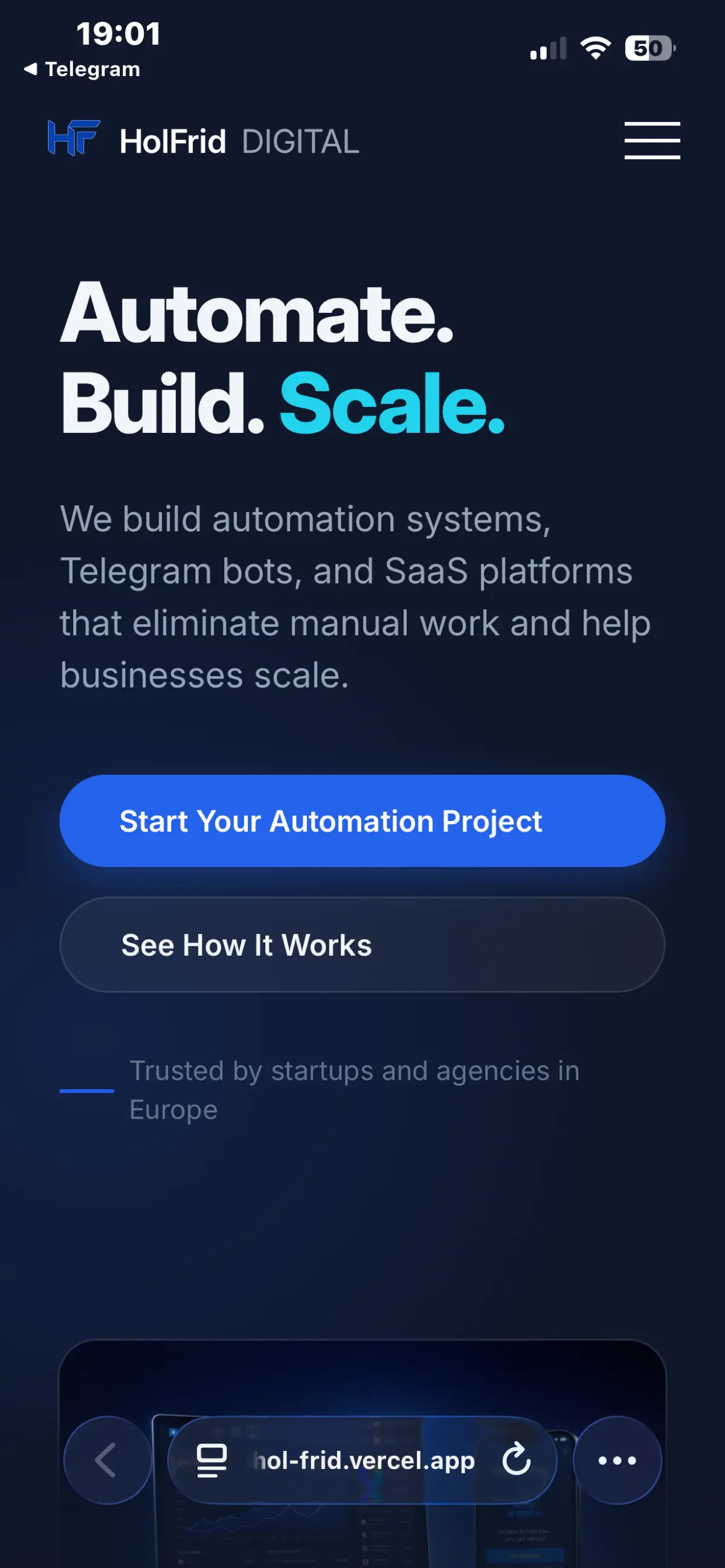Open page settings icon in address bar

tap(211, 1460)
